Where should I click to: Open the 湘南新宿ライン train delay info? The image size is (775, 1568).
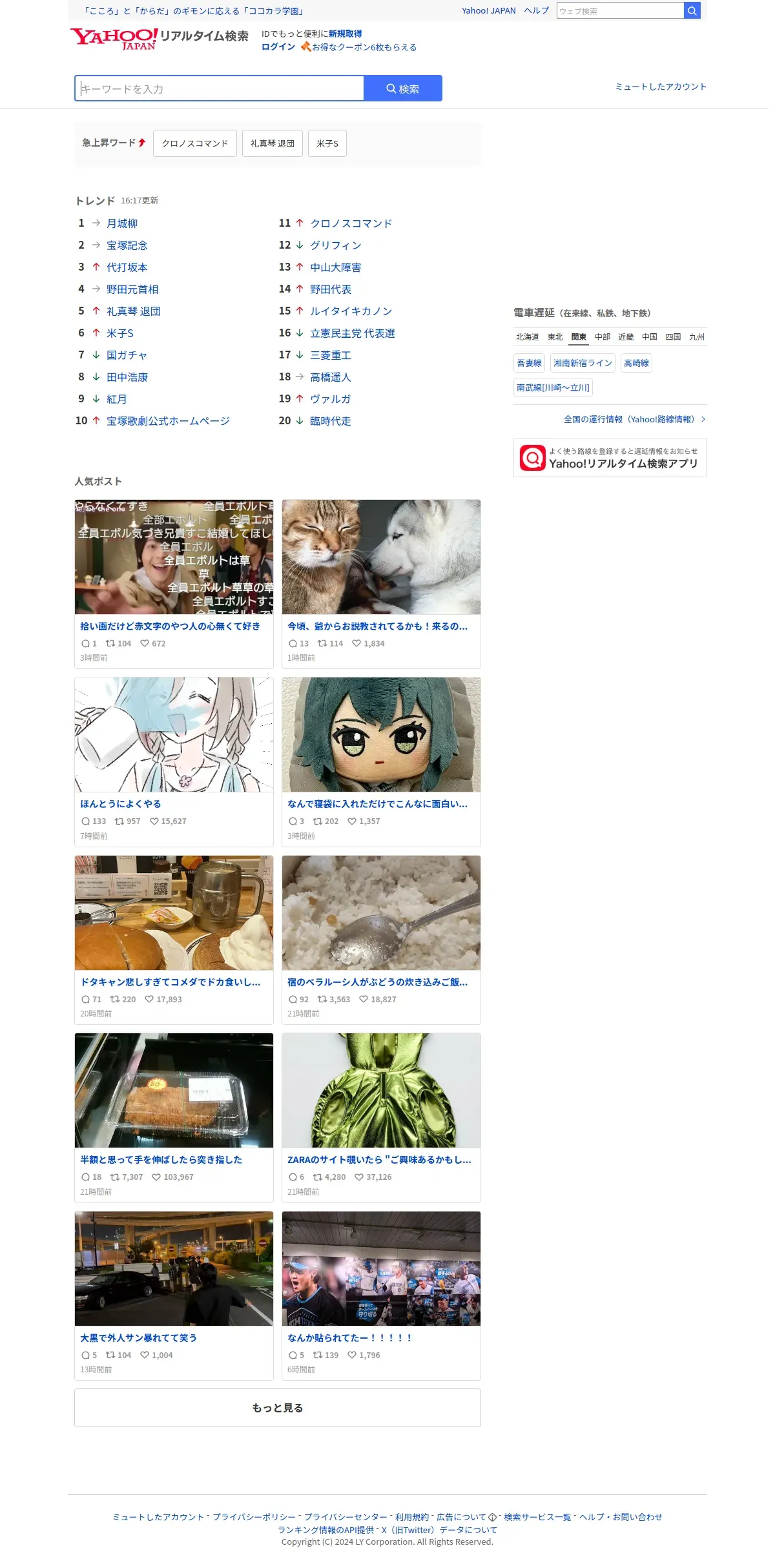point(583,363)
